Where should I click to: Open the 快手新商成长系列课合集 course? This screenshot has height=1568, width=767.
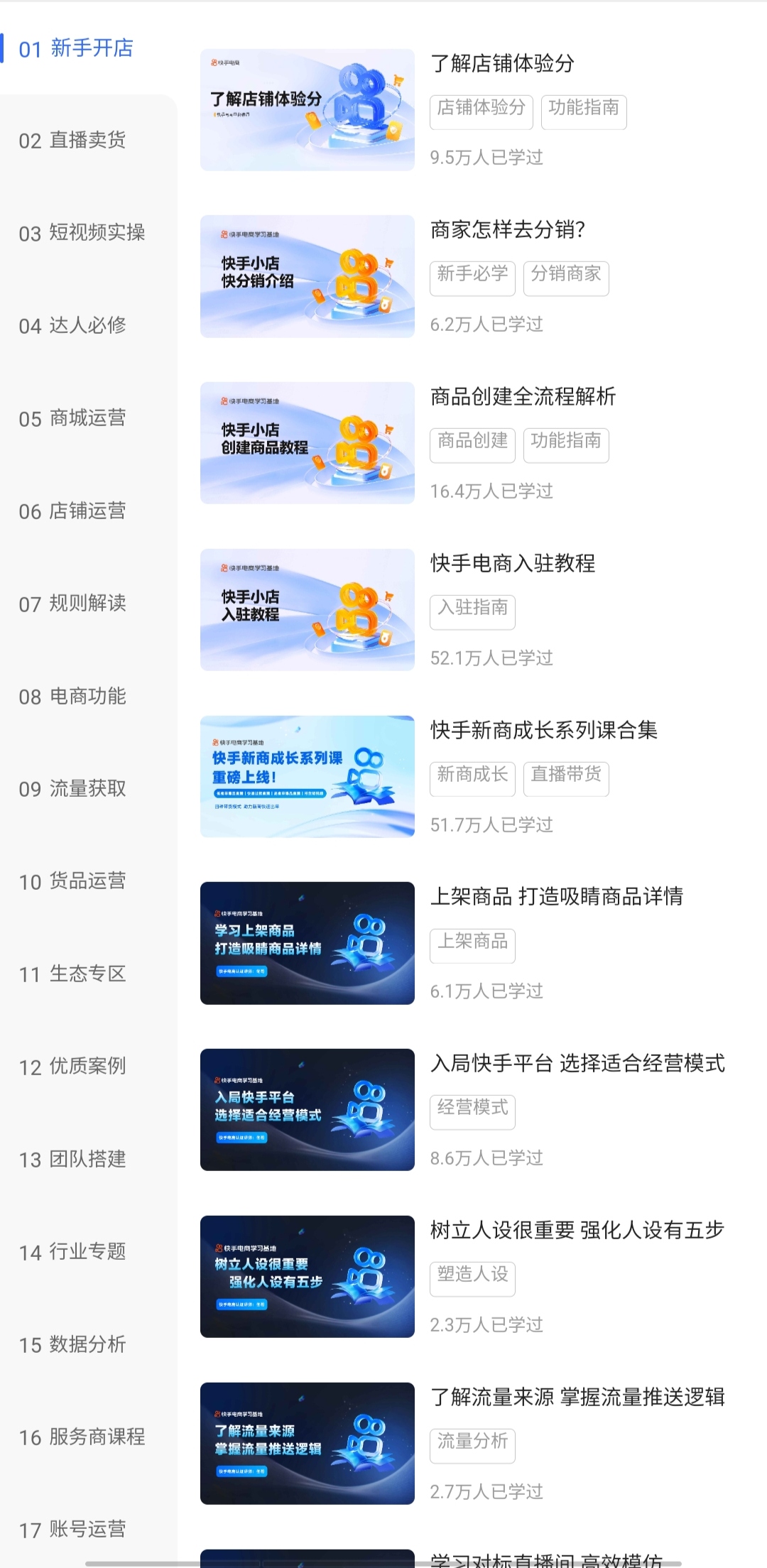tap(543, 731)
